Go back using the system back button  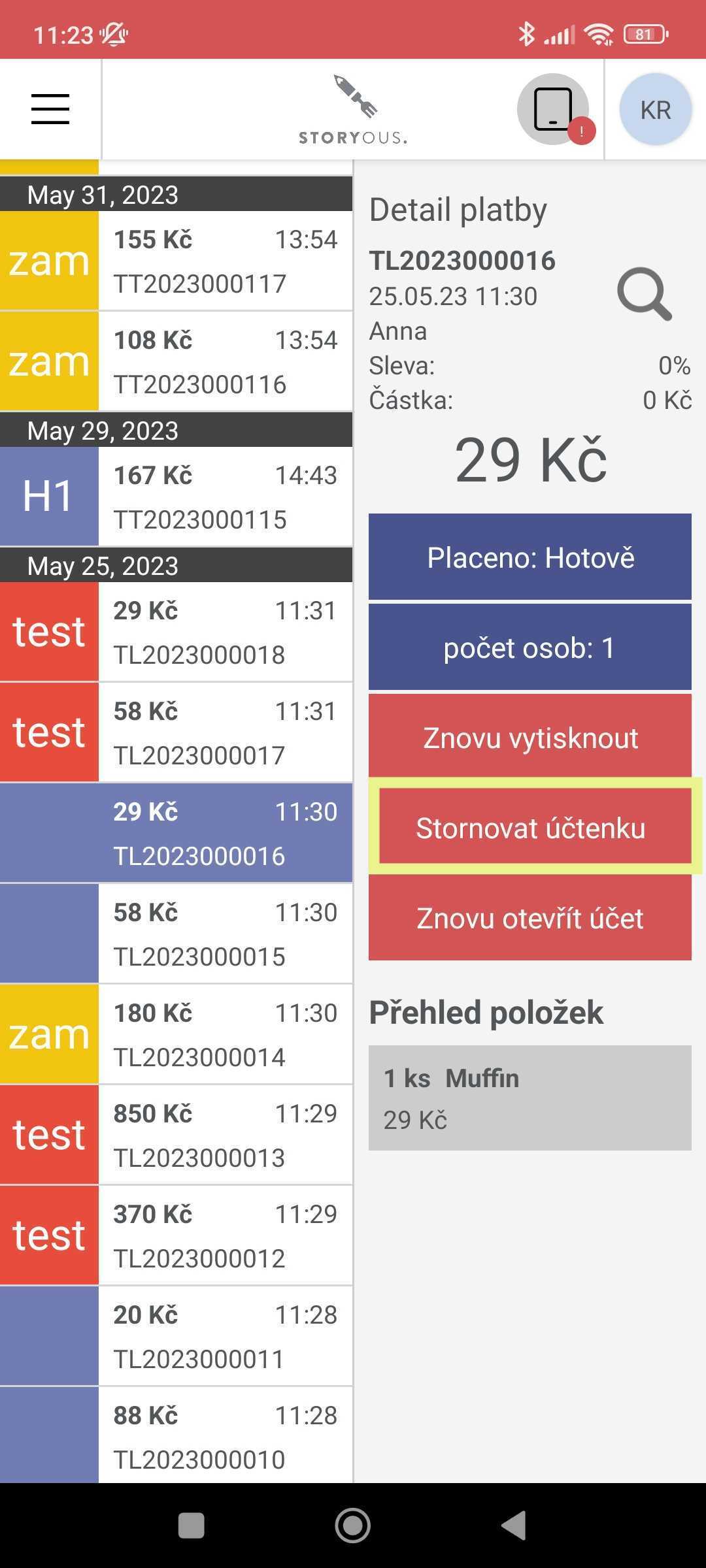point(514,1526)
